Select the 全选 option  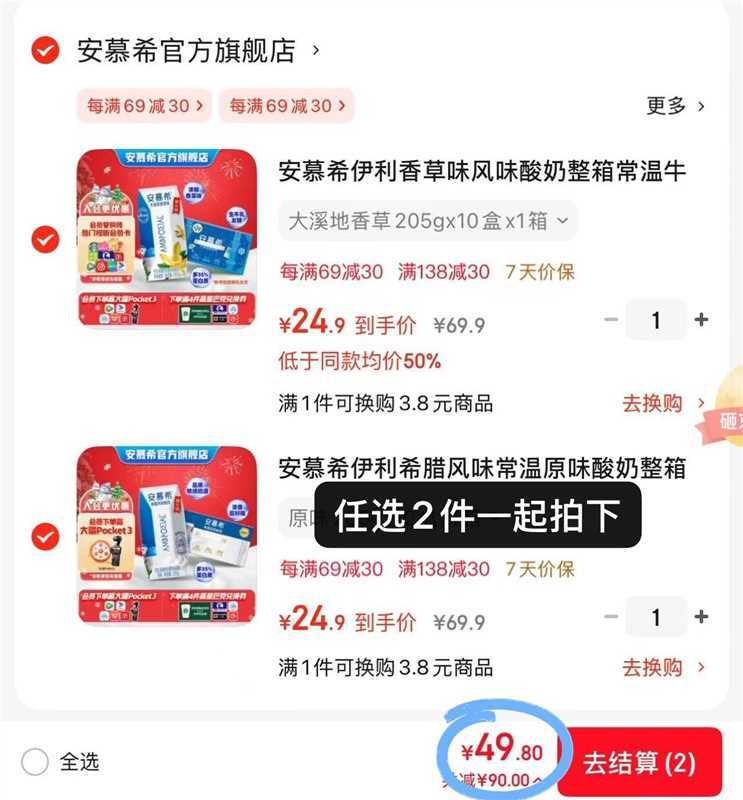(36, 762)
